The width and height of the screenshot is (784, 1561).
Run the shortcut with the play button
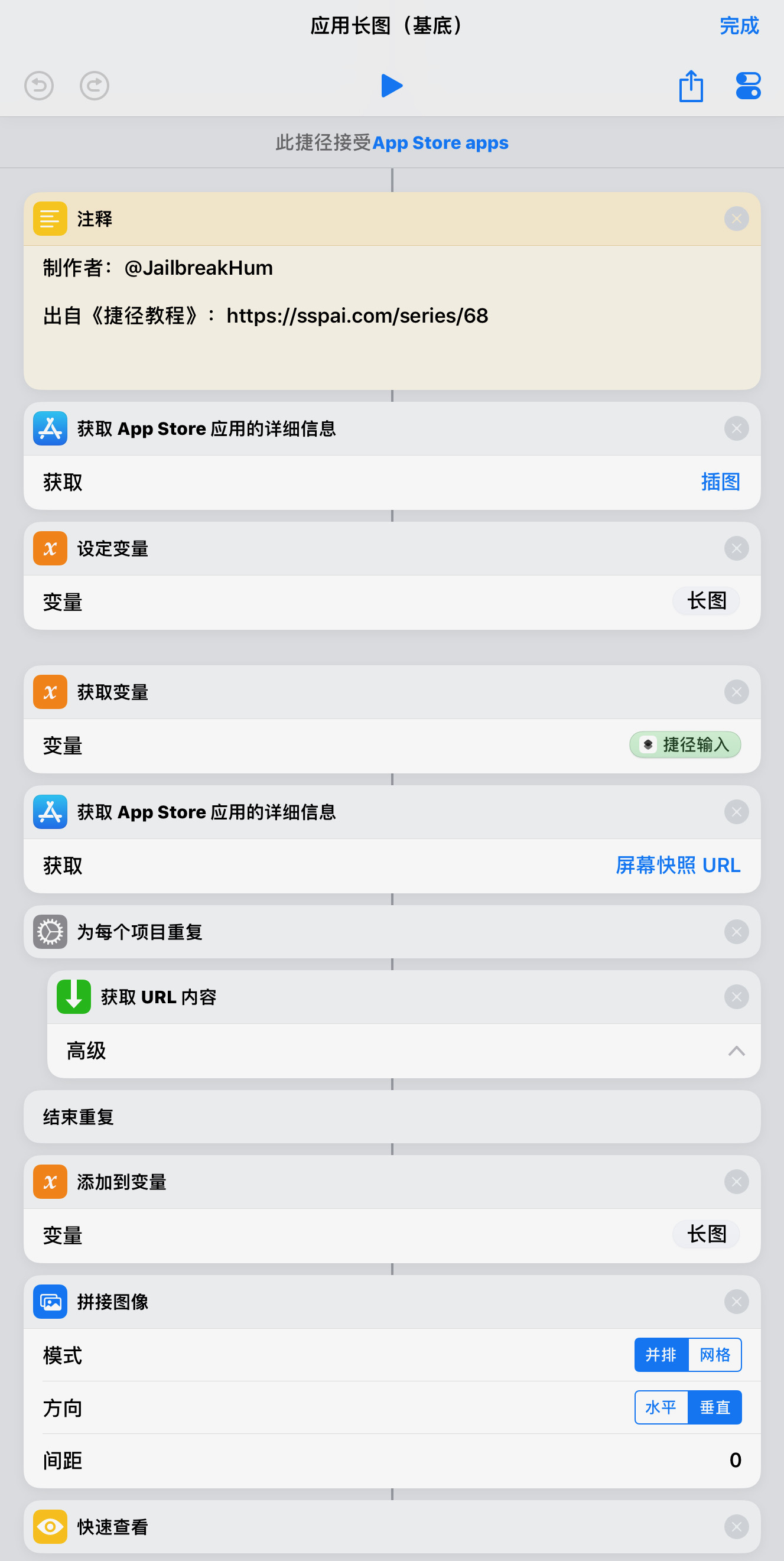(x=391, y=86)
